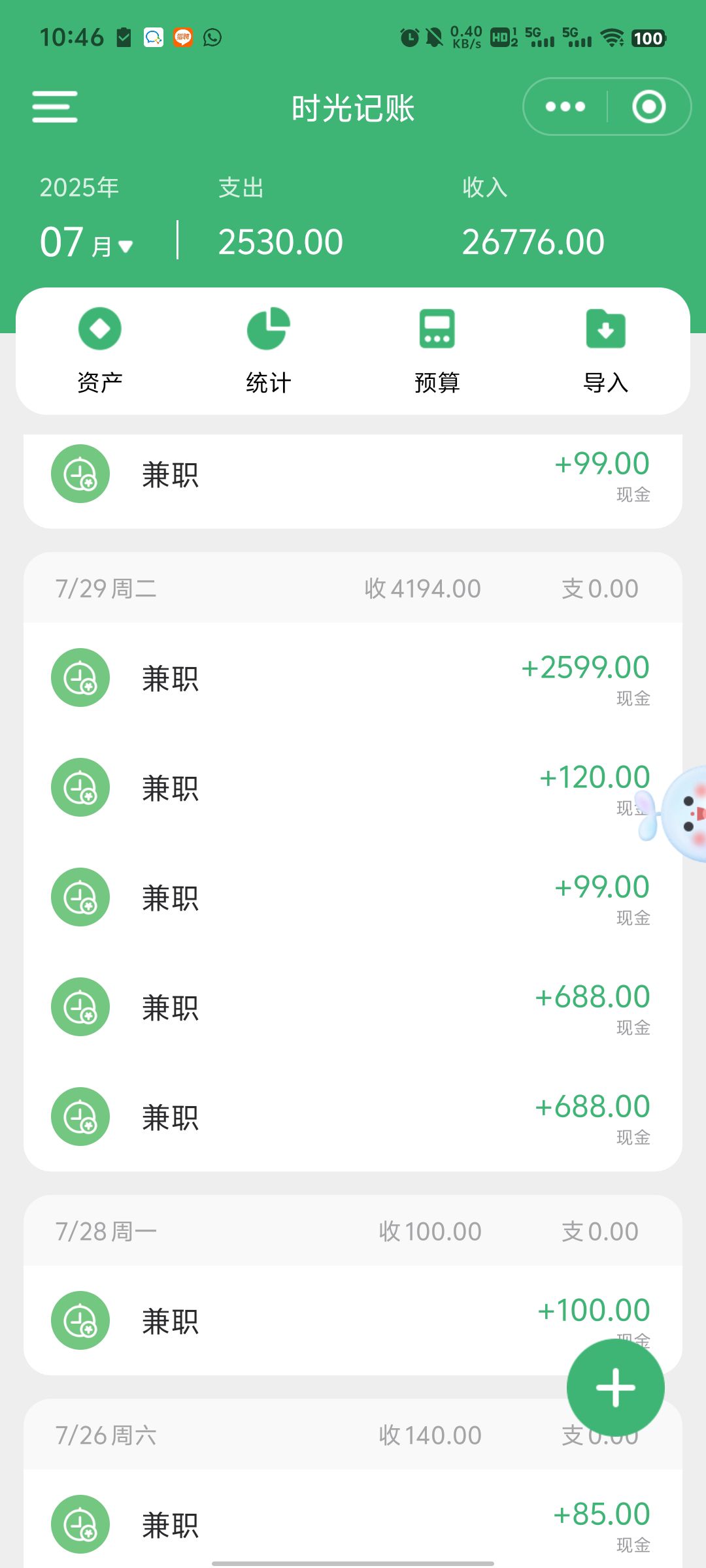The image size is (706, 1568).
Task: Open the 兼职 entry of +100.00
Action: [327, 1321]
